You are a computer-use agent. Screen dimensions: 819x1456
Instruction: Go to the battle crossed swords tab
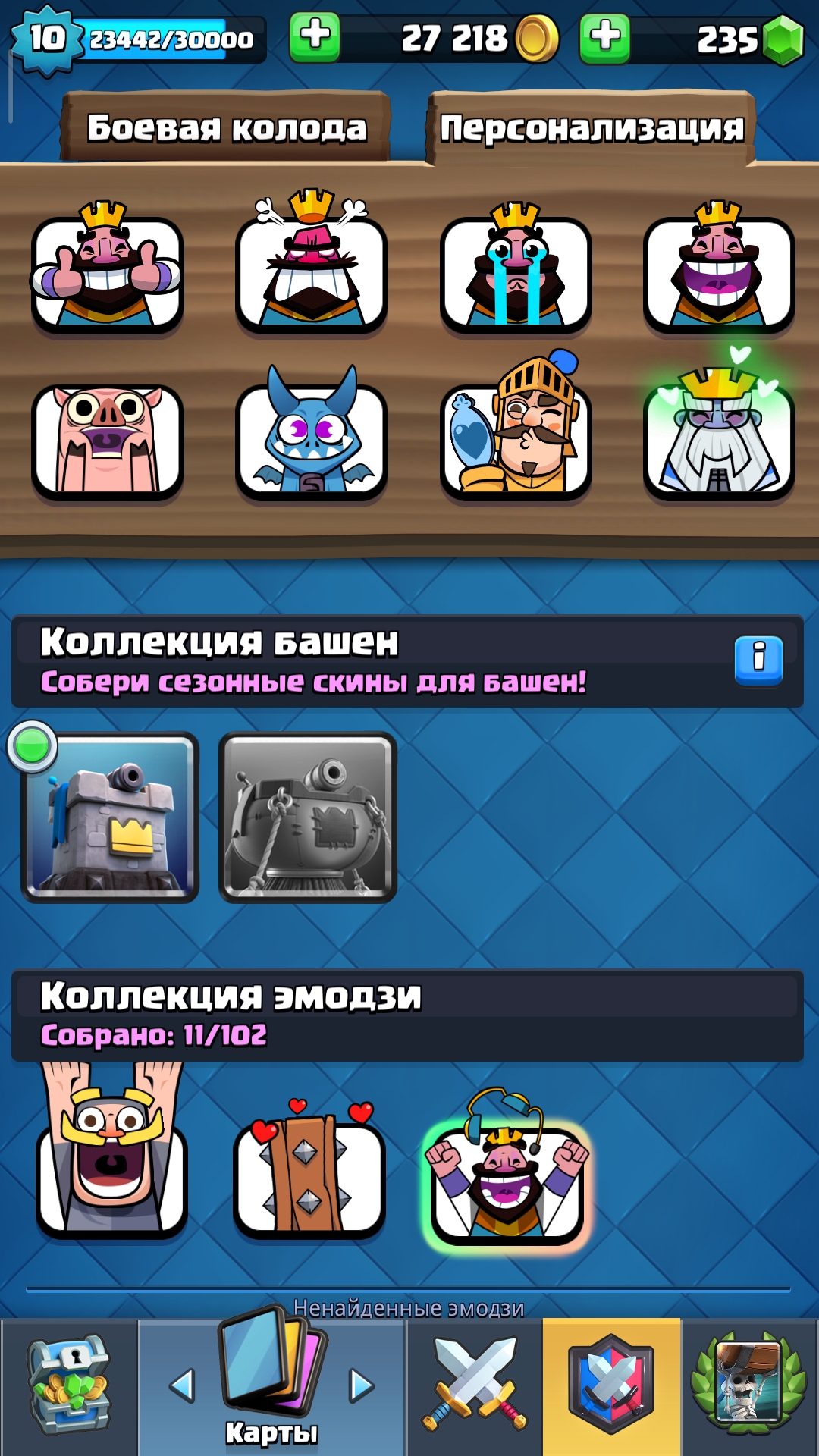(474, 1386)
